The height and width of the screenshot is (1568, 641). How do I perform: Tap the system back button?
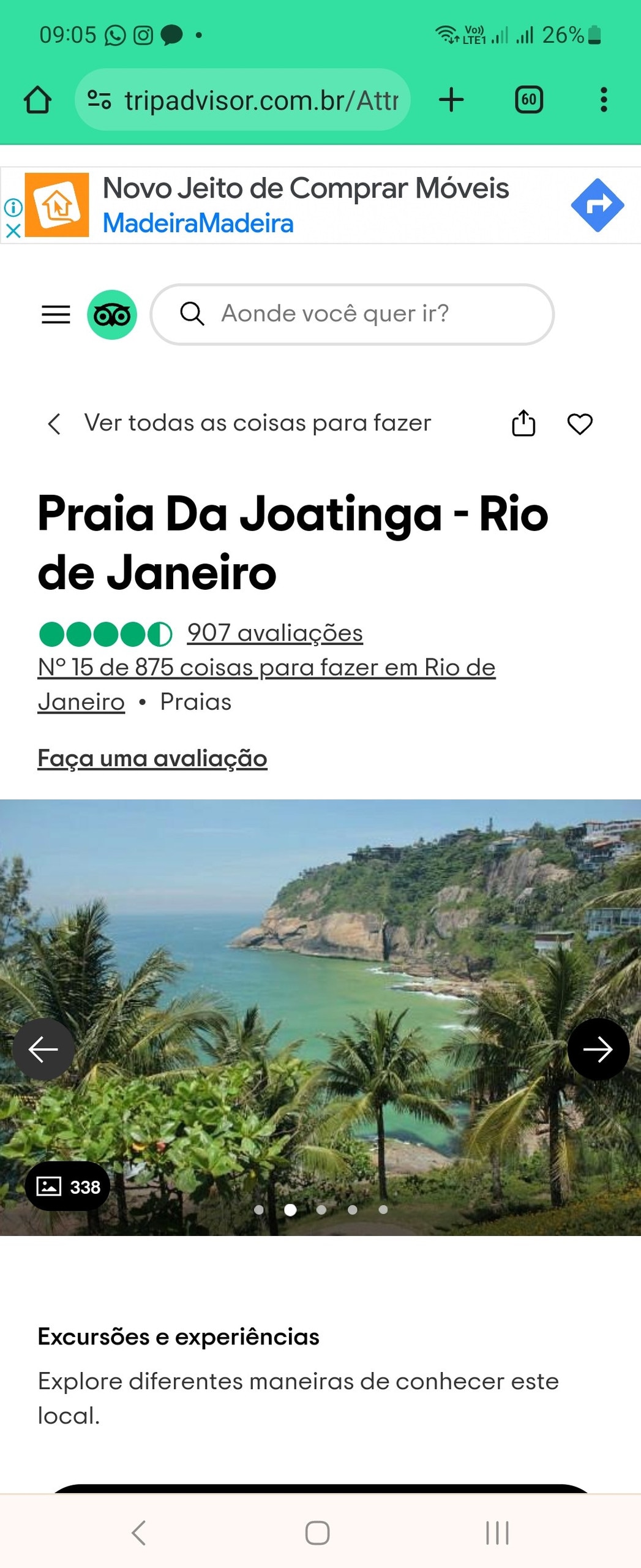click(139, 1532)
